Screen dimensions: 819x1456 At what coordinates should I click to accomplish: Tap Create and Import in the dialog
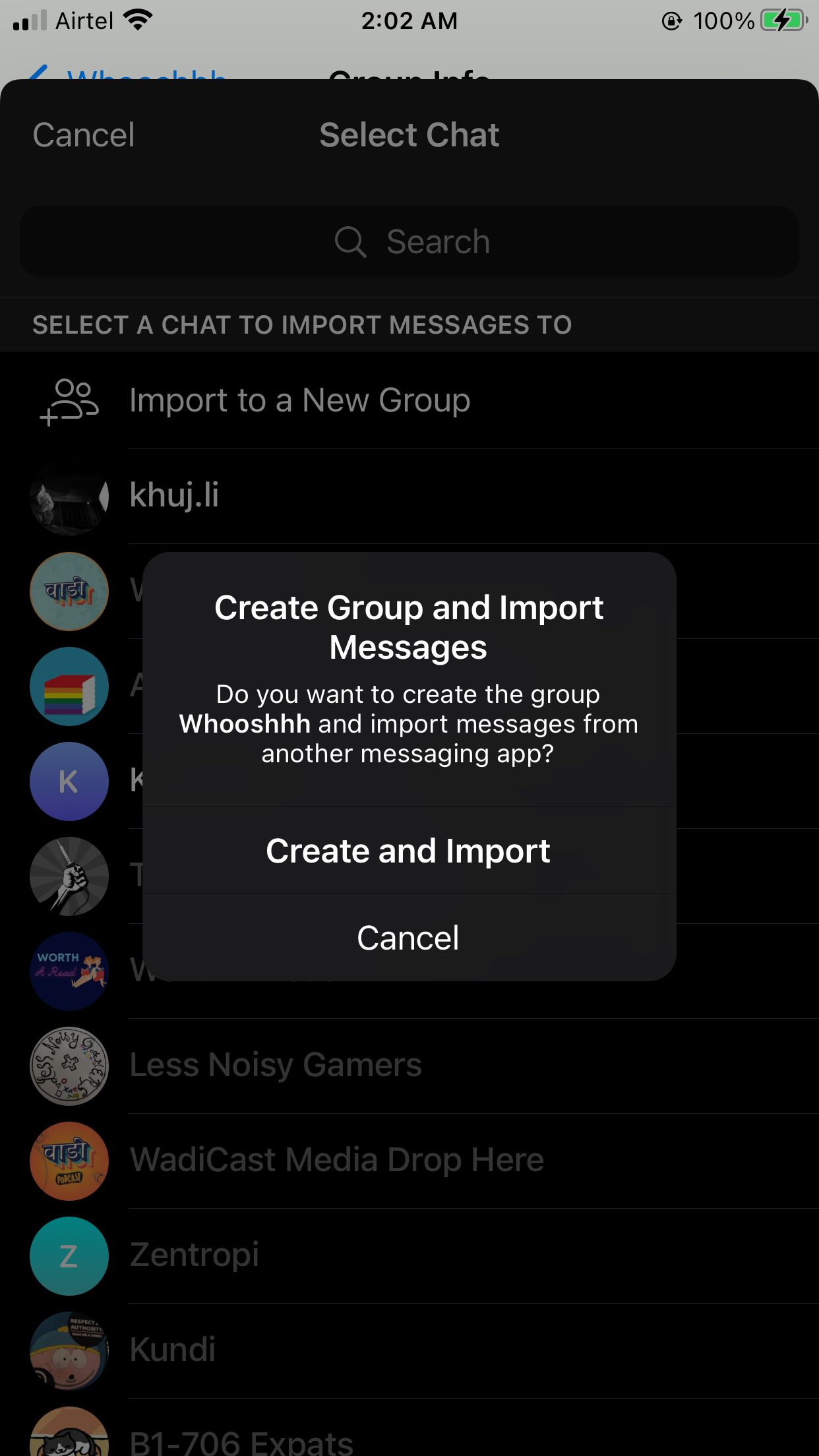(408, 851)
